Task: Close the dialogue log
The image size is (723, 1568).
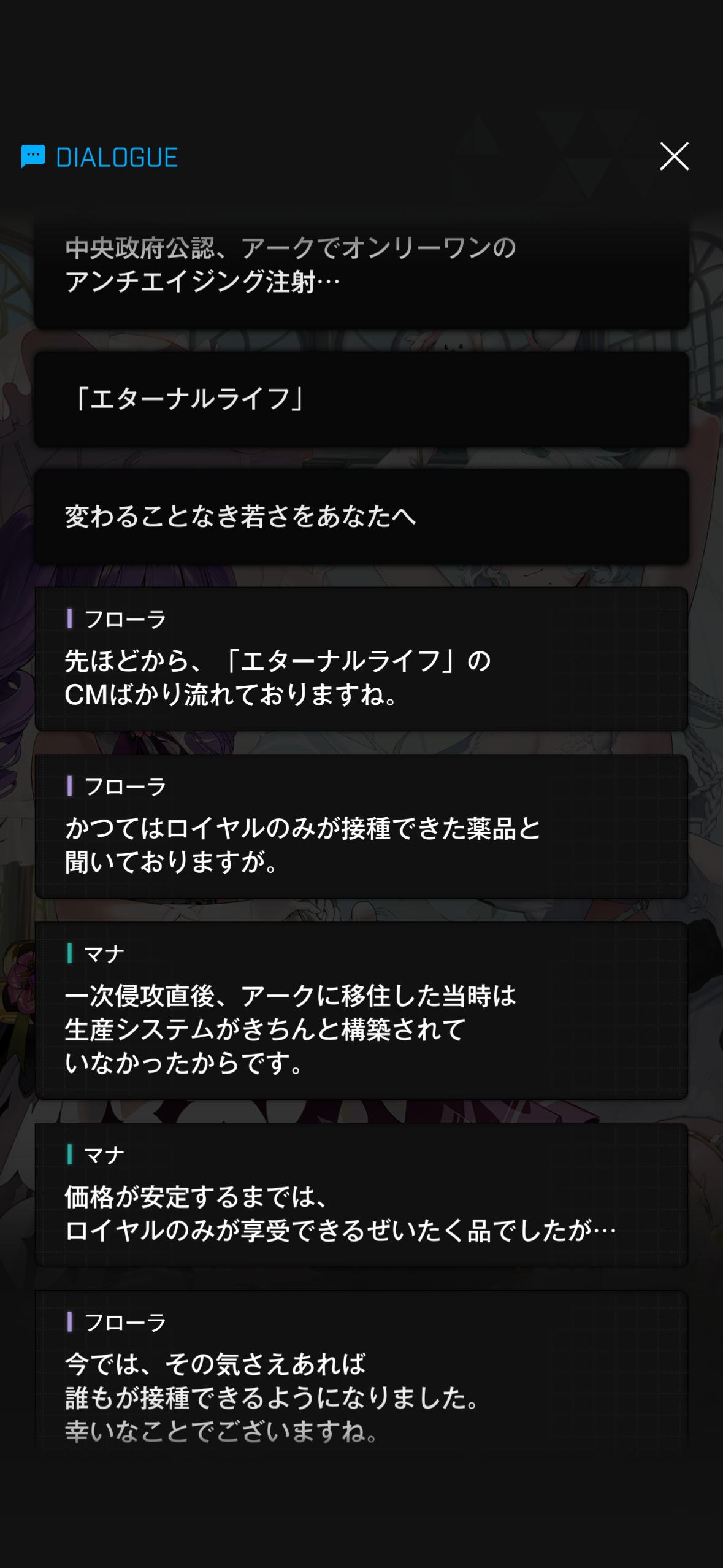Action: tap(674, 156)
